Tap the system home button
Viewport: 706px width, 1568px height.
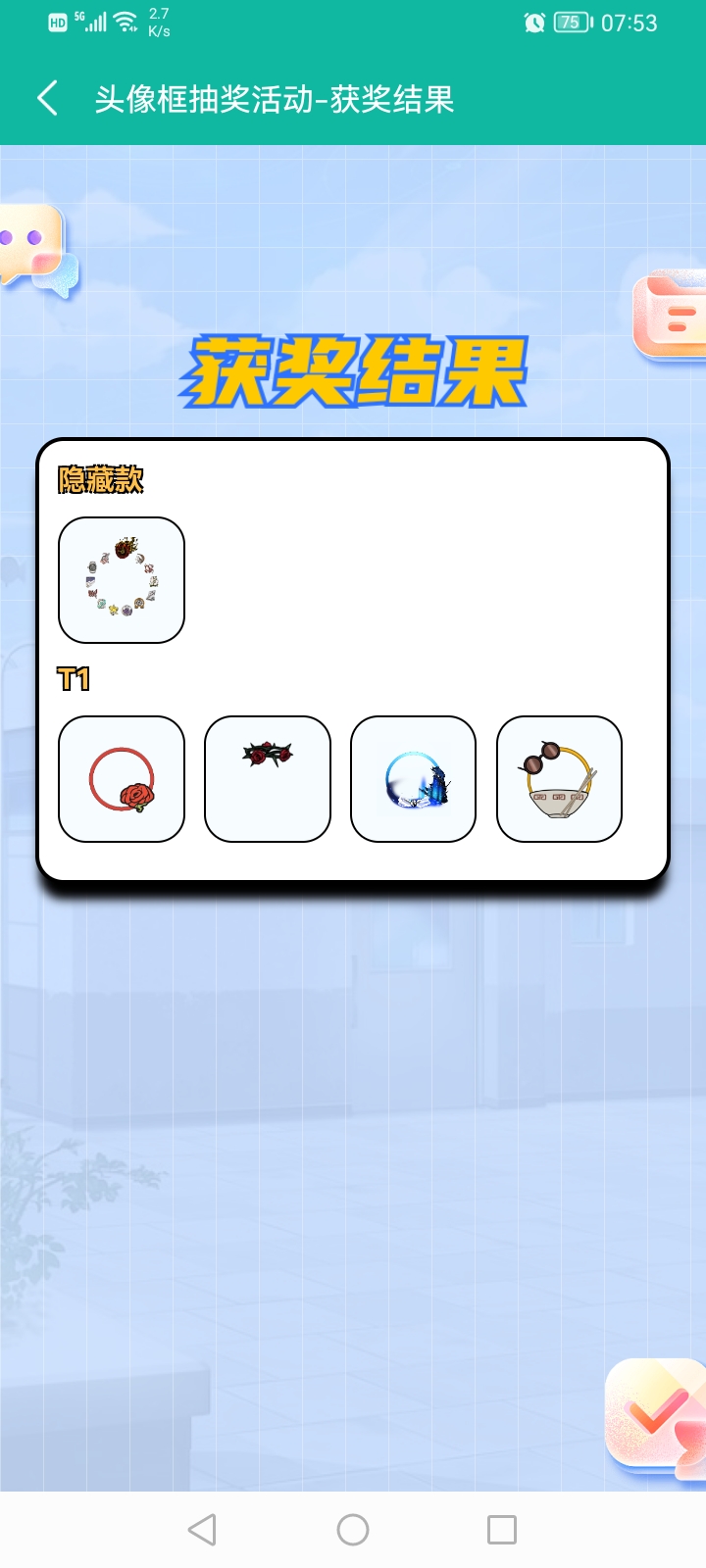coord(353,1530)
